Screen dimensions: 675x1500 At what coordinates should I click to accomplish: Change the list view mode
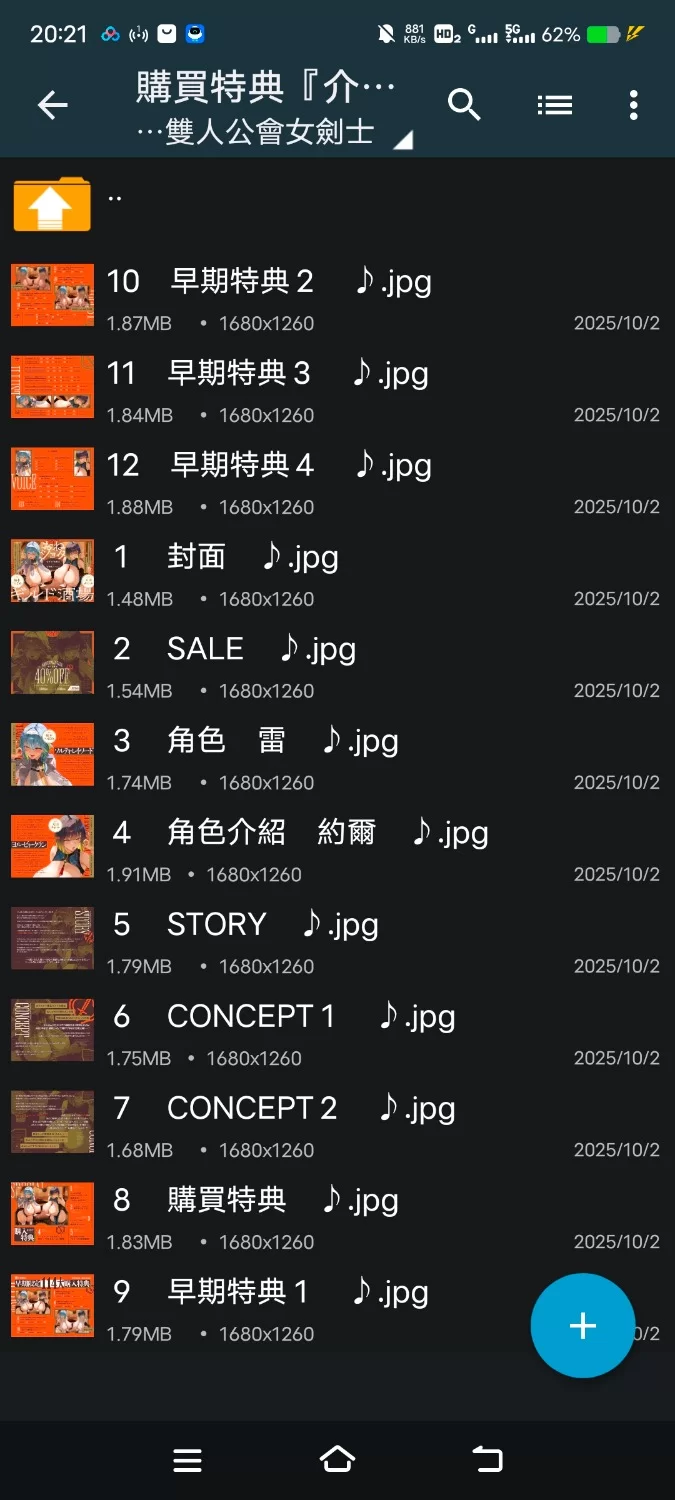(554, 105)
